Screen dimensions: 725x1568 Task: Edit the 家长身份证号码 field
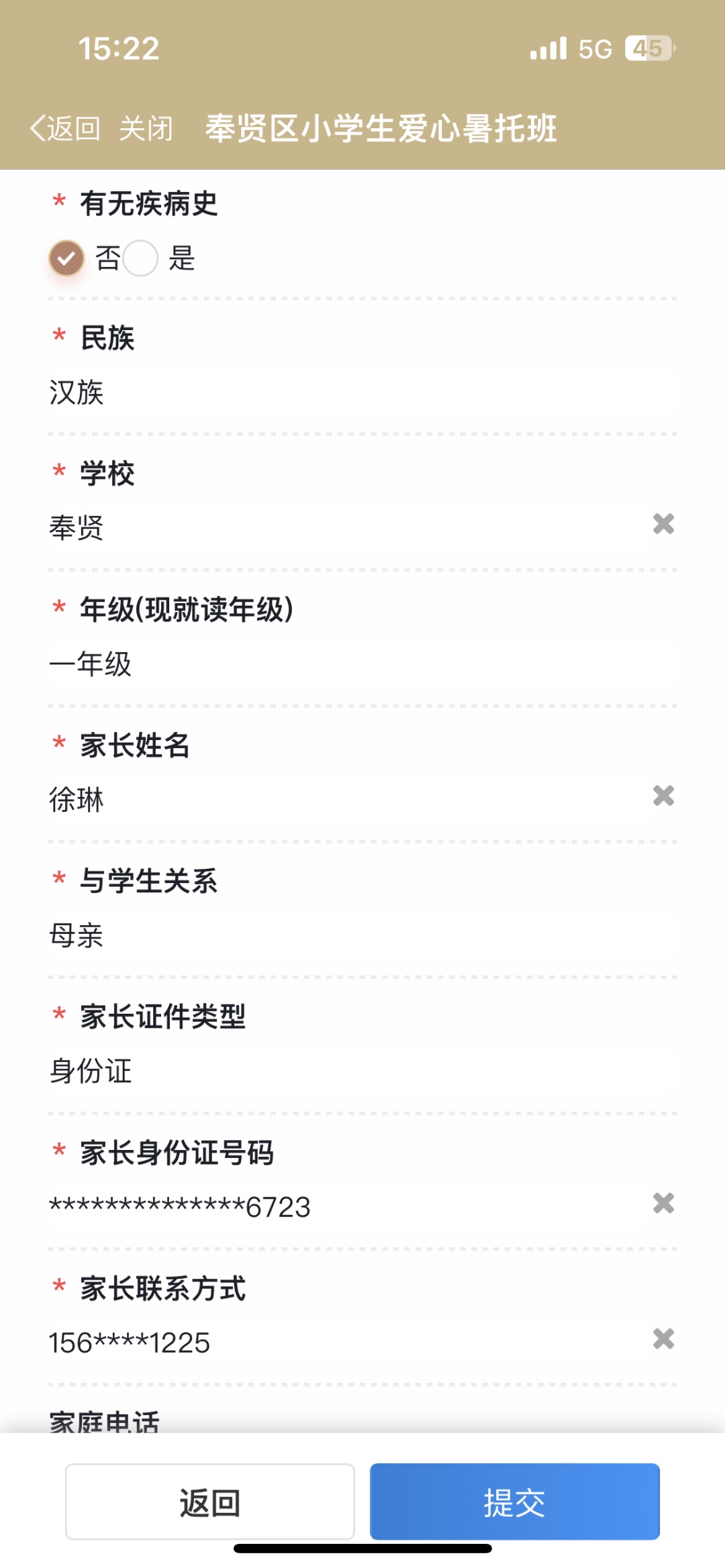click(x=346, y=1208)
